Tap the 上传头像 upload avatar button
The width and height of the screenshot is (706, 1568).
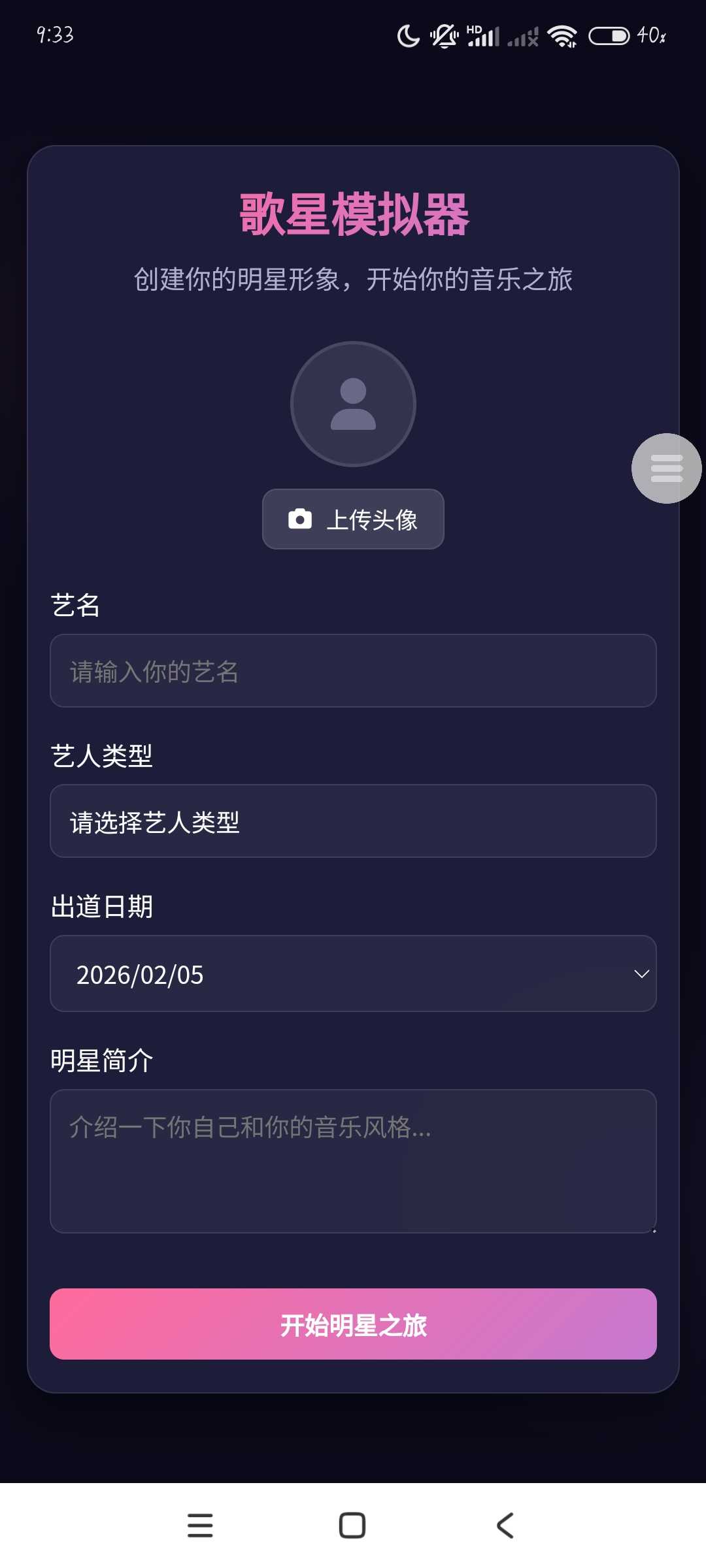(353, 519)
